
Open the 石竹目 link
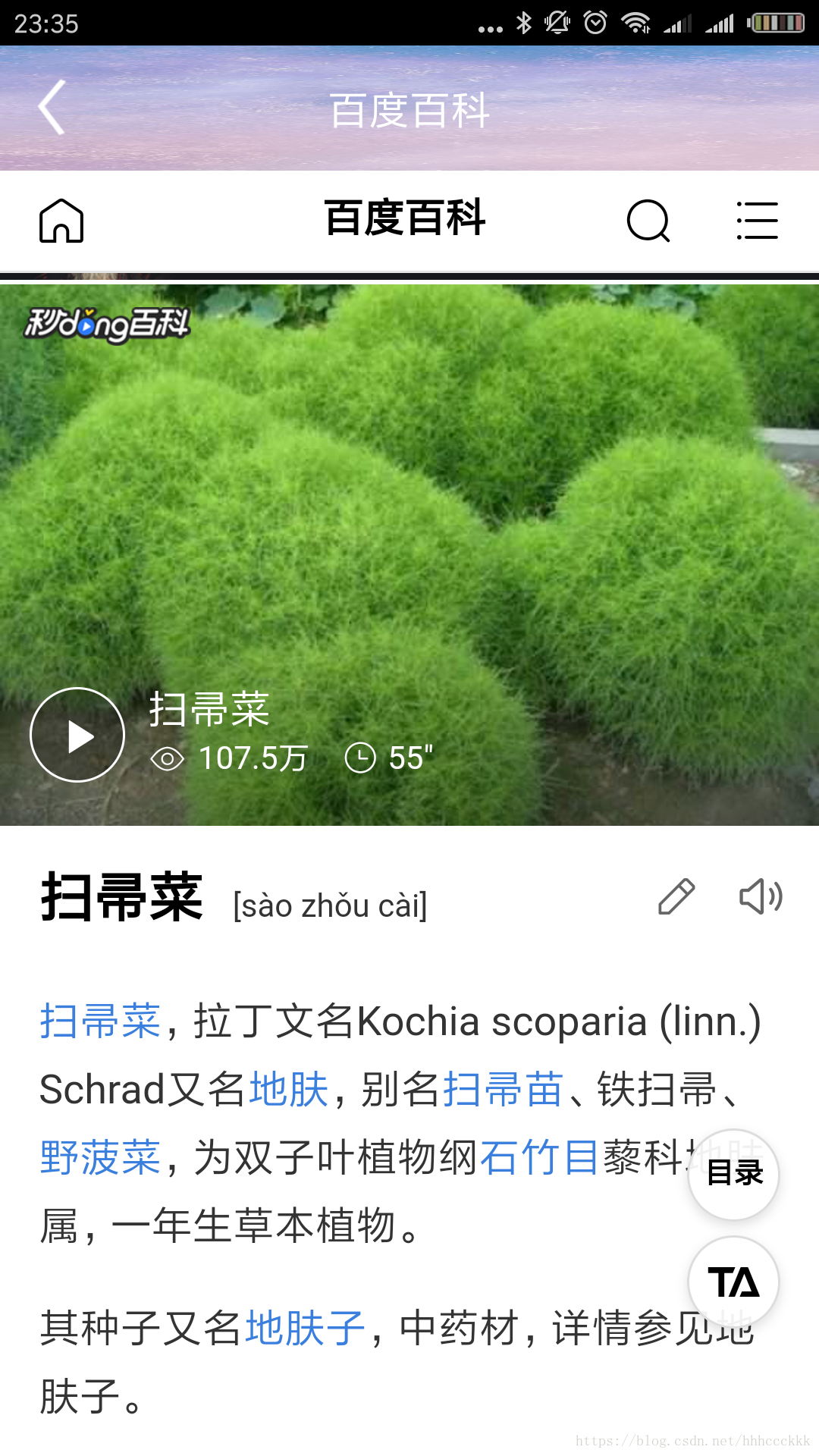pos(539,1158)
